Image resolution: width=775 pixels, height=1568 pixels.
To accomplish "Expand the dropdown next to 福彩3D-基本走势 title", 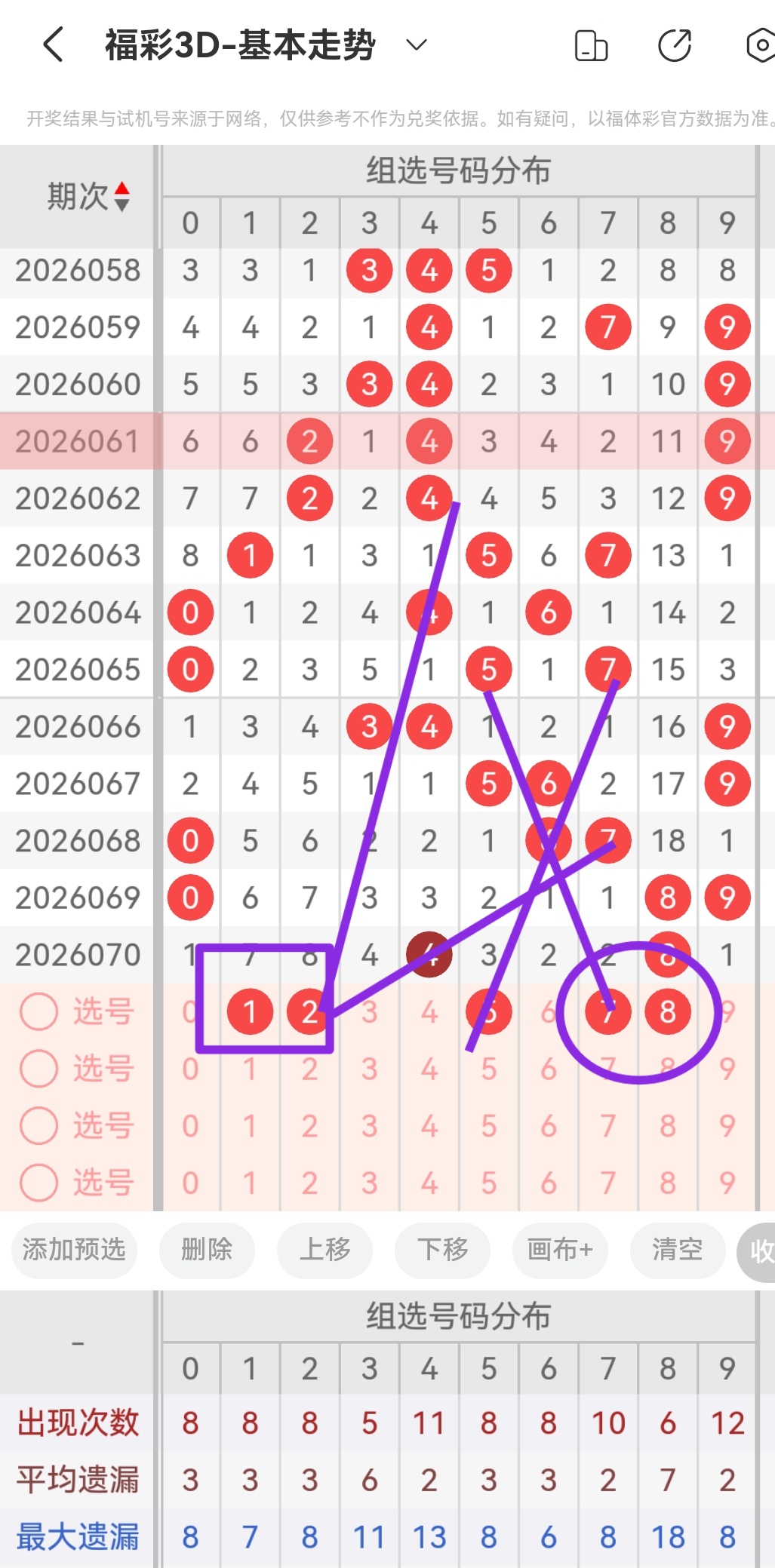I will pos(416,45).
